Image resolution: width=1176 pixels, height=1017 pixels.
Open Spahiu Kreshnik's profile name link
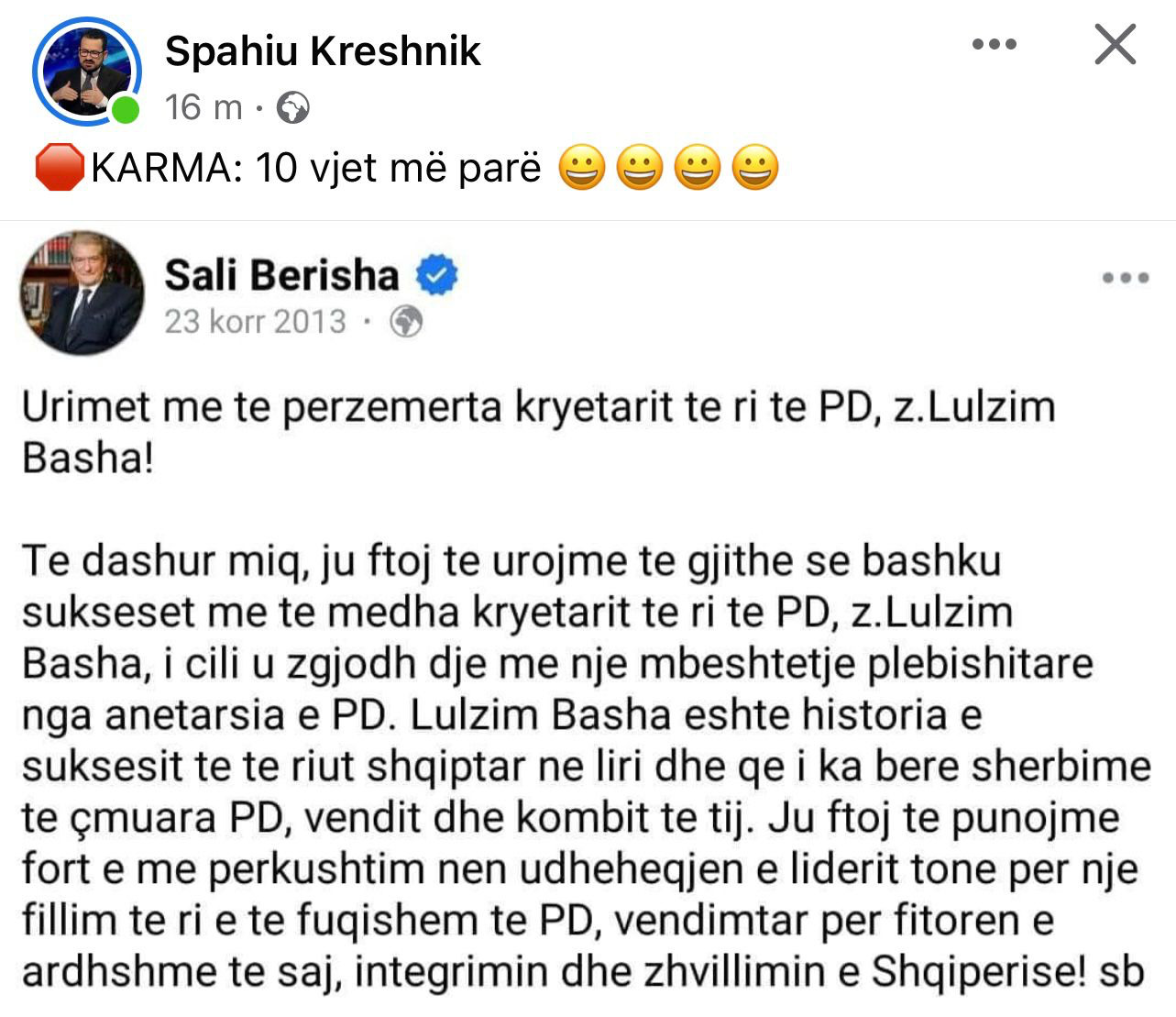(322, 50)
